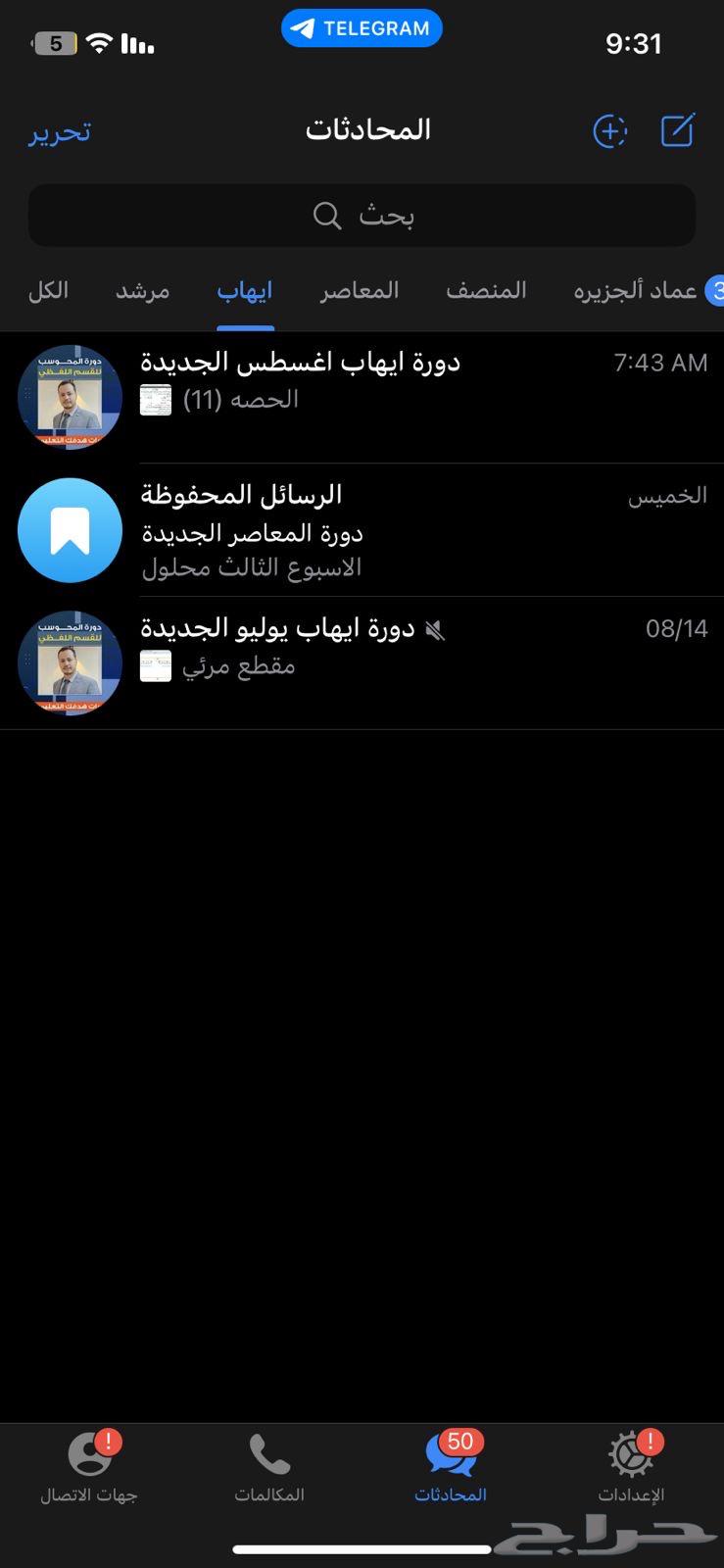
Task: Open the Saved Messages bookmark icon
Action: tap(70, 529)
